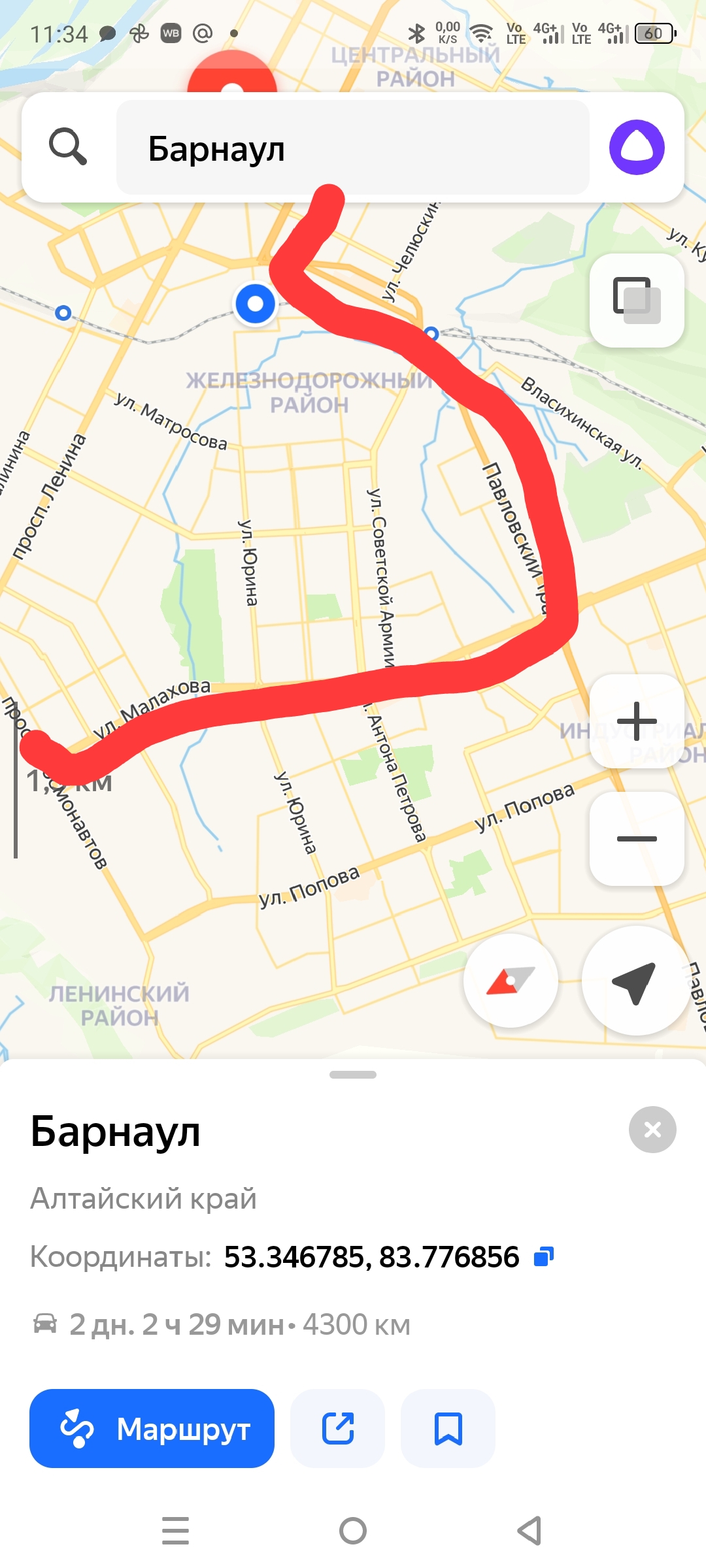
Task: Open the map layers selector
Action: [637, 300]
